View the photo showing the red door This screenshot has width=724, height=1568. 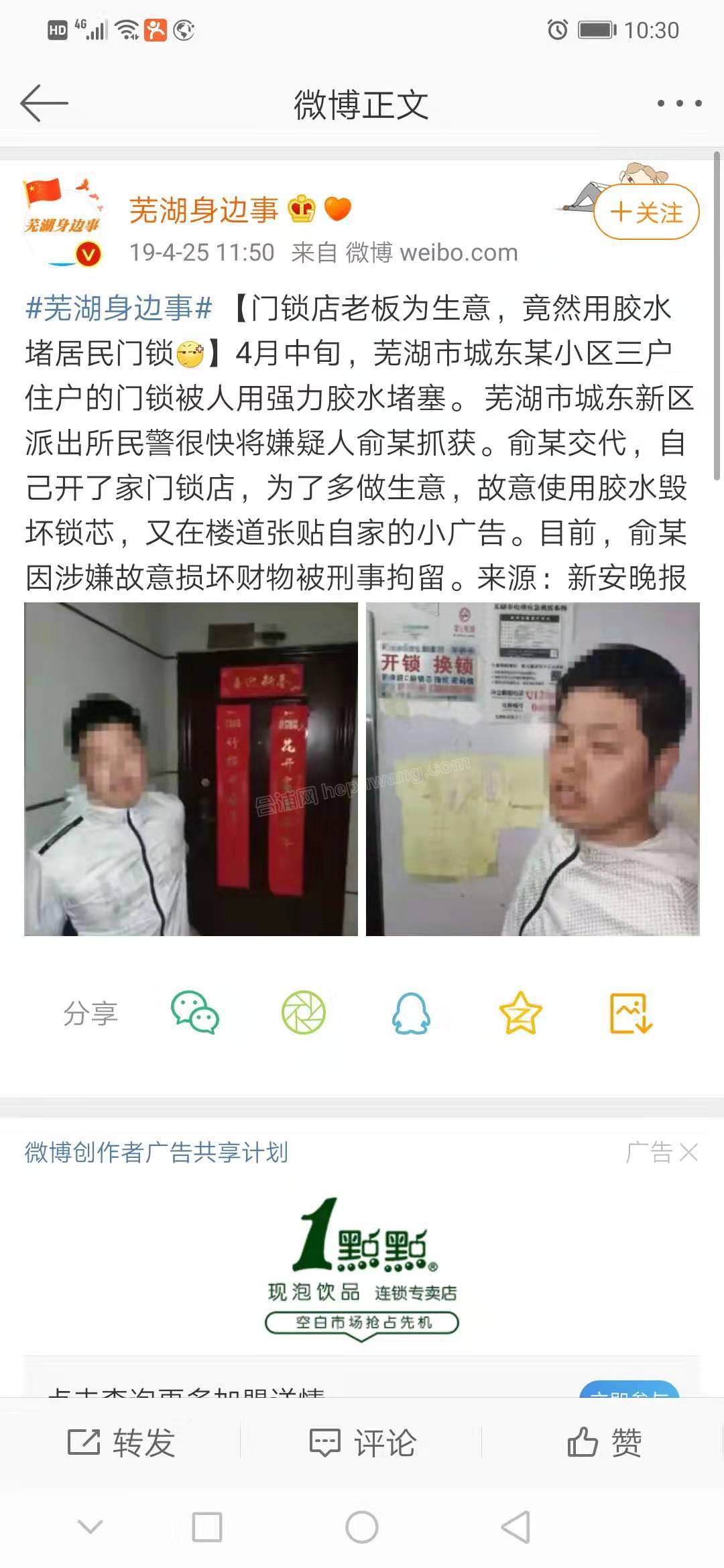pos(191,769)
